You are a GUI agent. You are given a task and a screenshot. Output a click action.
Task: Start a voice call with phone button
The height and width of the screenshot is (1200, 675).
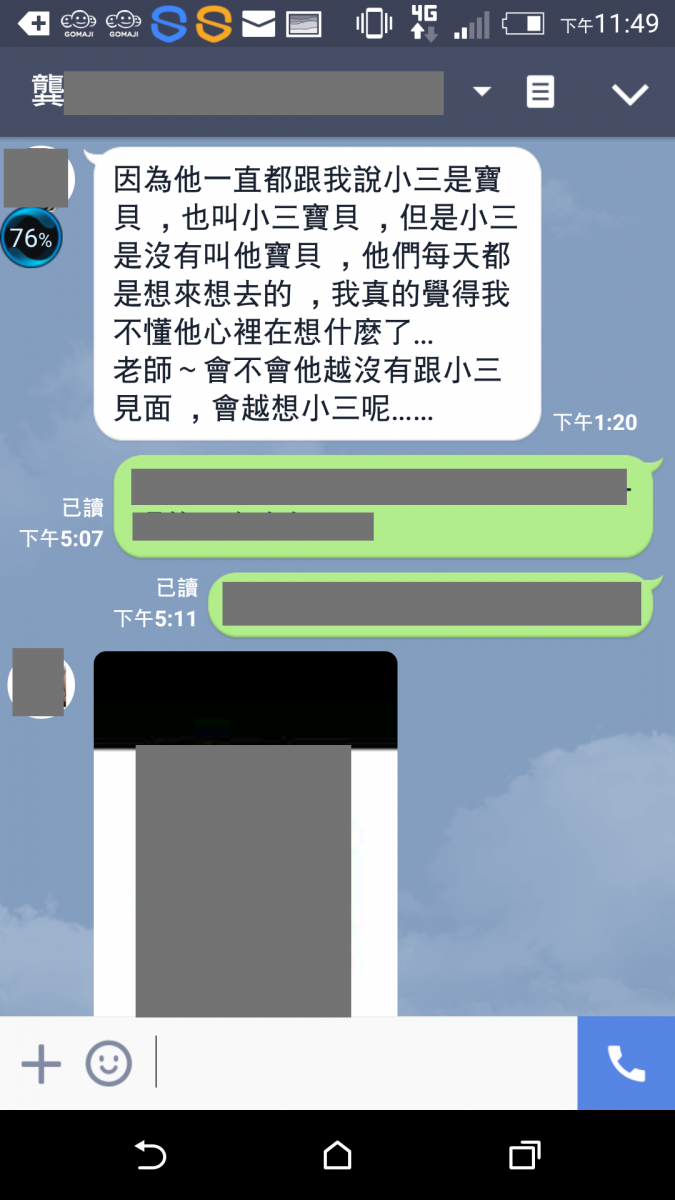pyautogui.click(x=626, y=1064)
